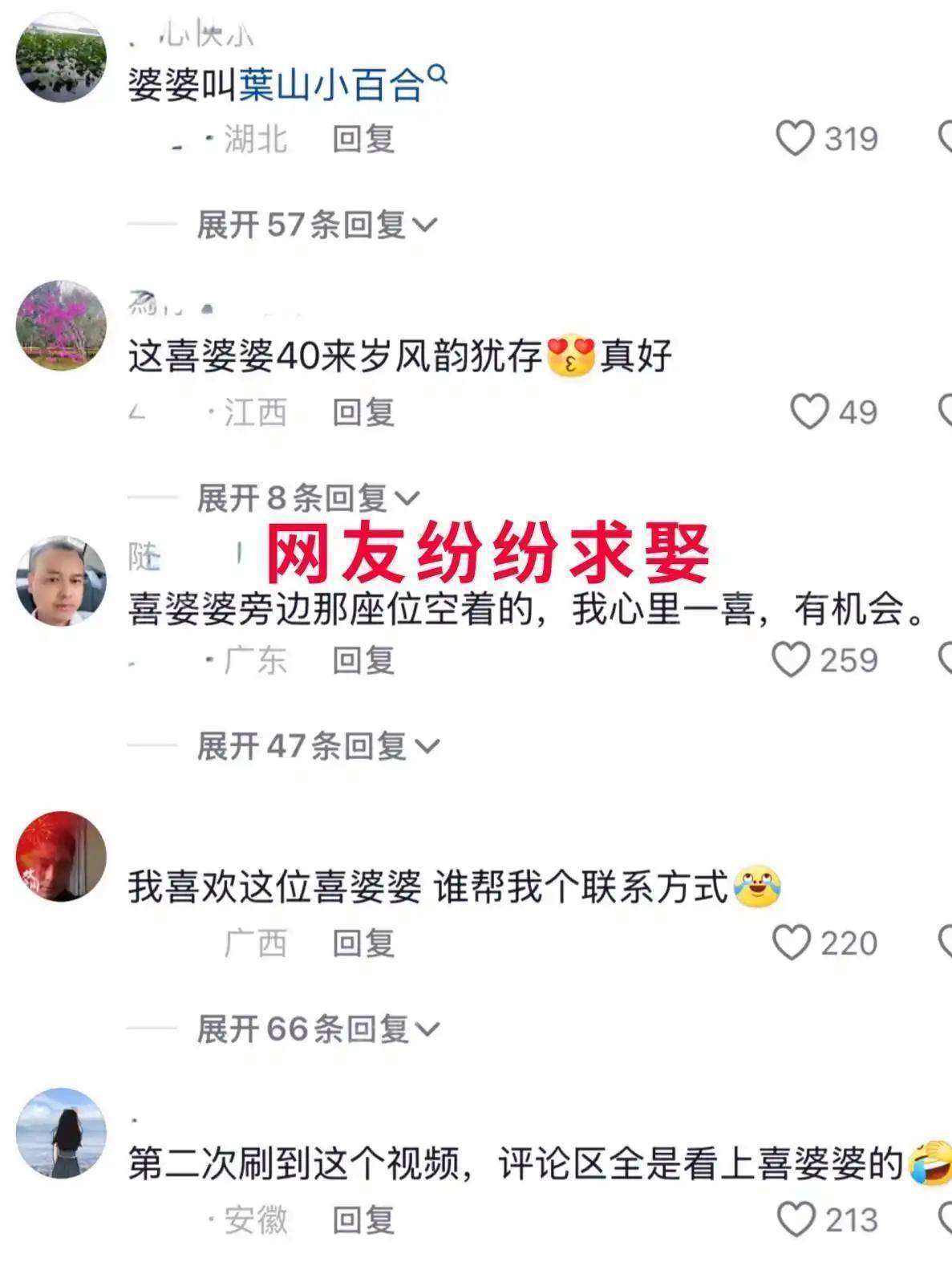Reply to the 江西 user's comment
Image resolution: width=952 pixels, height=1270 pixels.
click(363, 412)
